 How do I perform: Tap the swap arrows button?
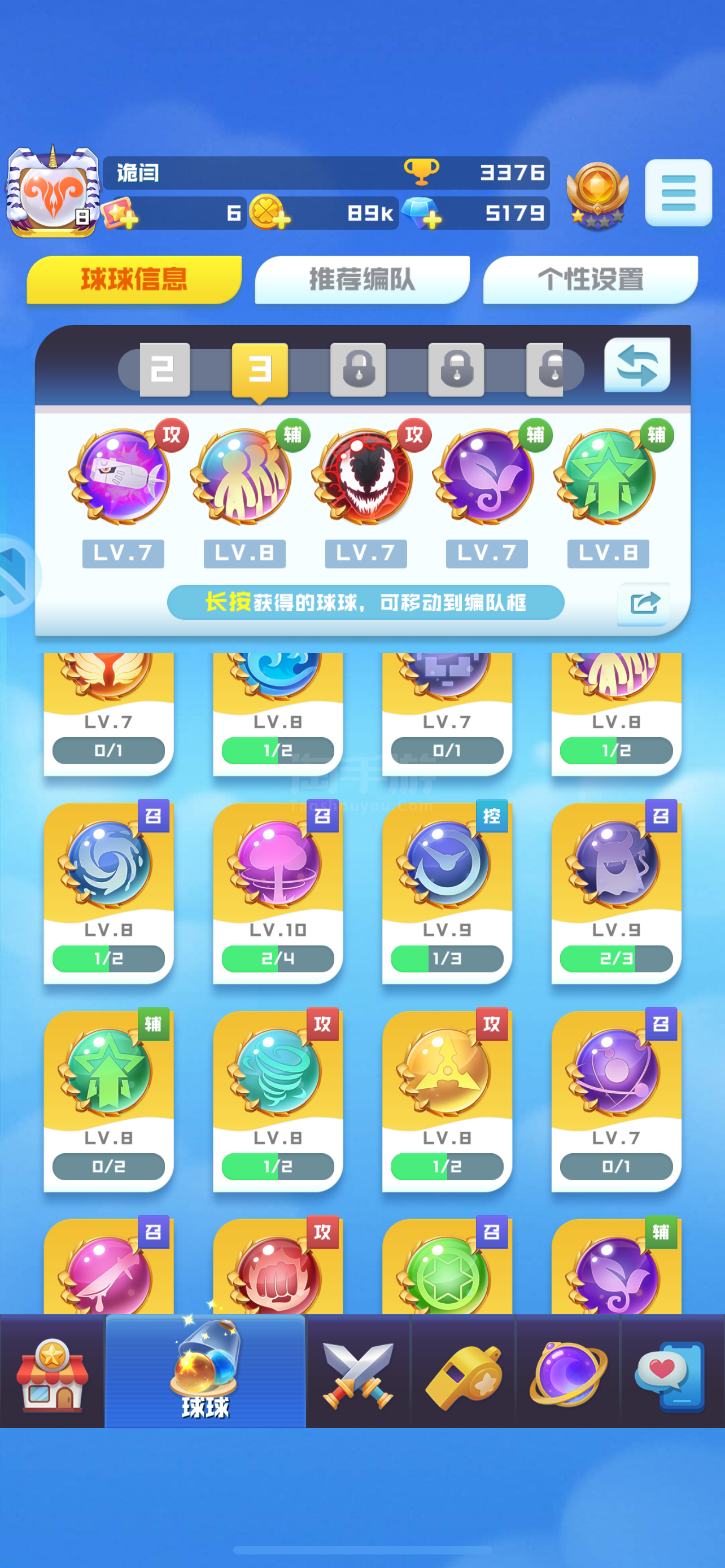(637, 366)
